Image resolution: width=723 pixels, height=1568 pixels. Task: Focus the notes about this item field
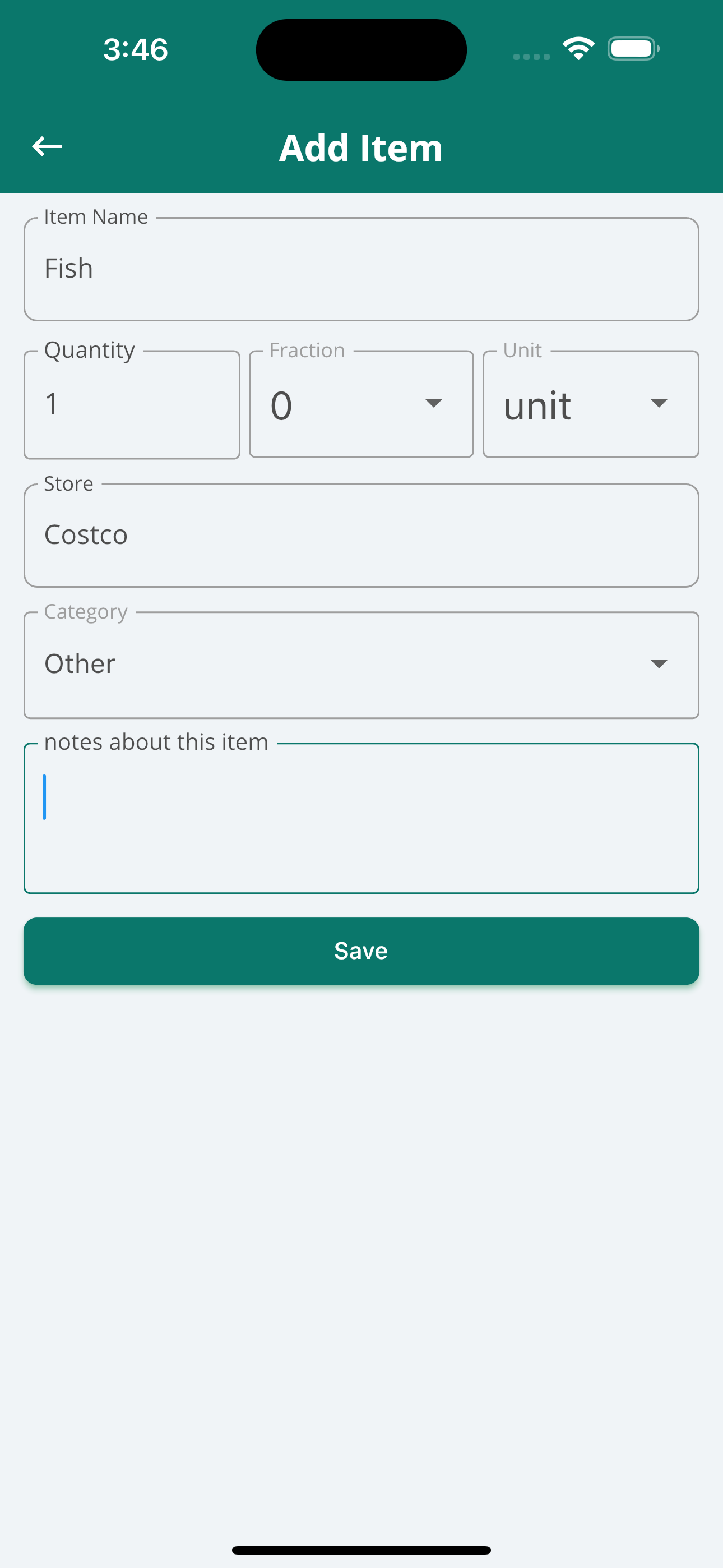tap(361, 819)
